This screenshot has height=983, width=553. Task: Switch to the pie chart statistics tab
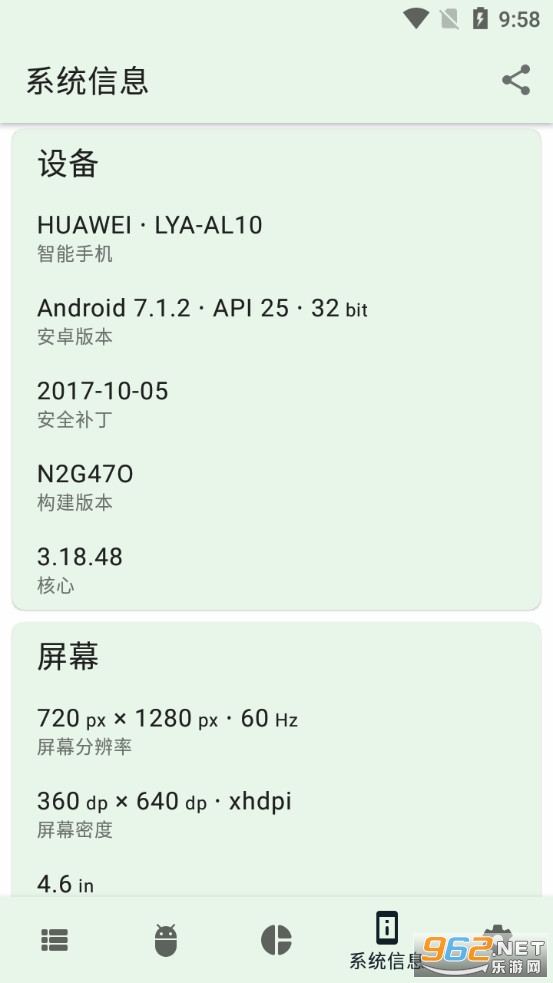click(276, 939)
